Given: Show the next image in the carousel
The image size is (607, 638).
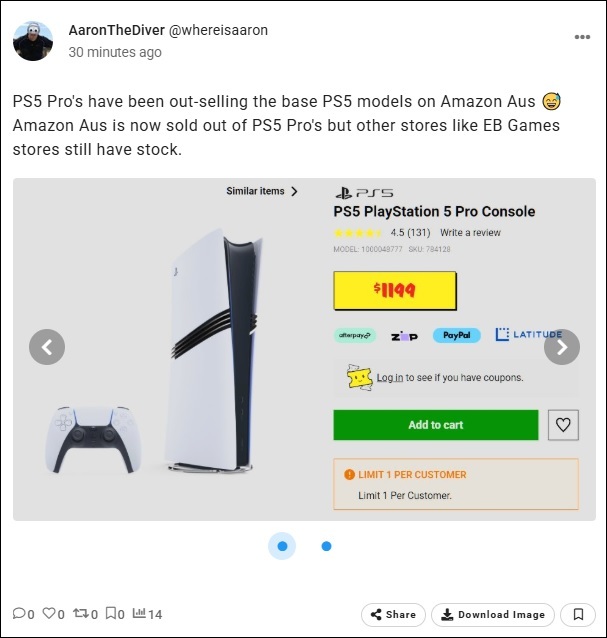Looking at the screenshot, I should coord(561,347).
